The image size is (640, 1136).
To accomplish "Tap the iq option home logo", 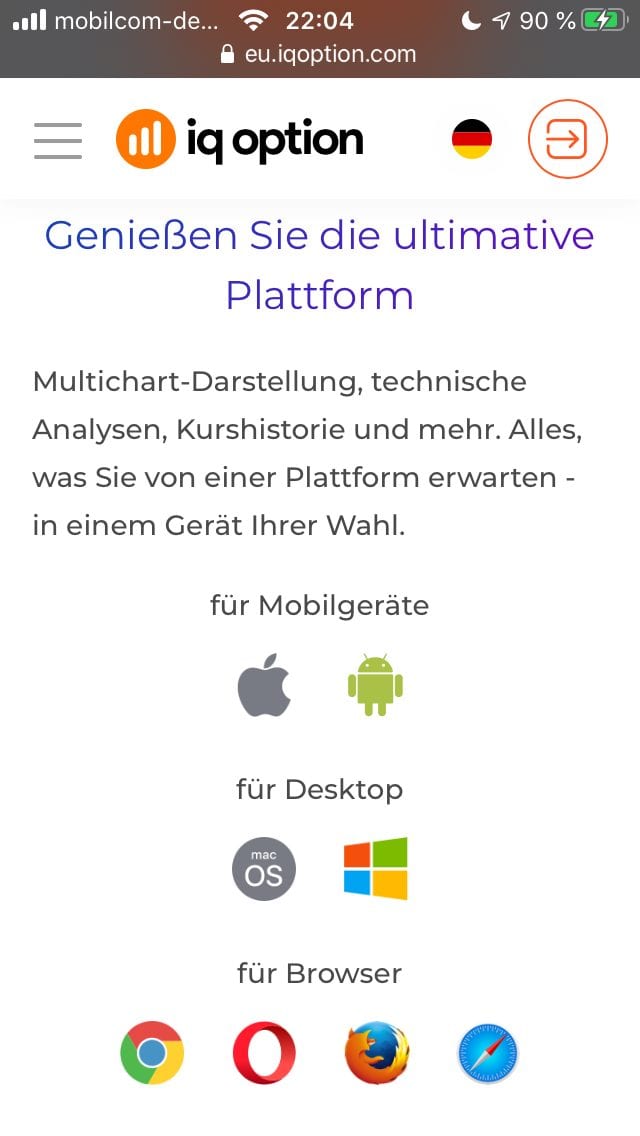I will point(239,140).
